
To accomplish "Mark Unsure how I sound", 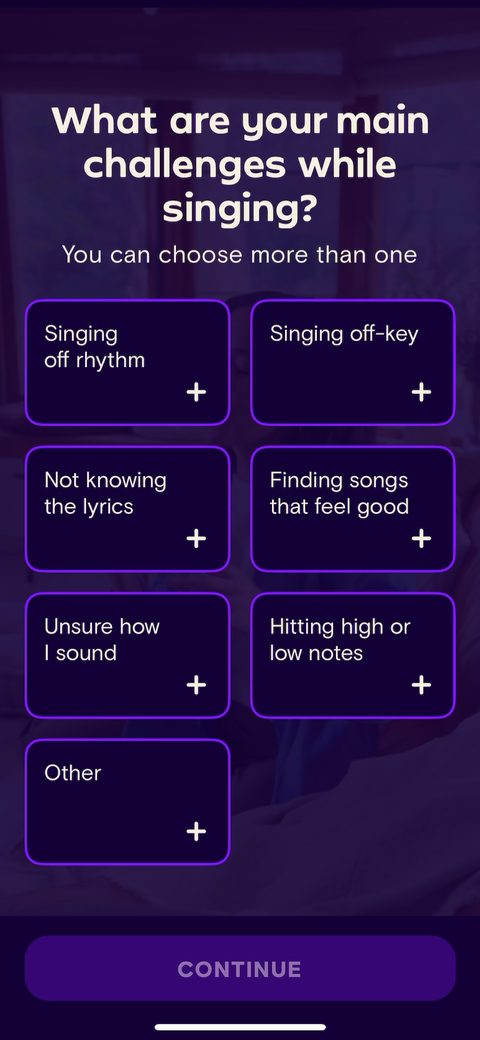I will pyautogui.click(x=127, y=655).
